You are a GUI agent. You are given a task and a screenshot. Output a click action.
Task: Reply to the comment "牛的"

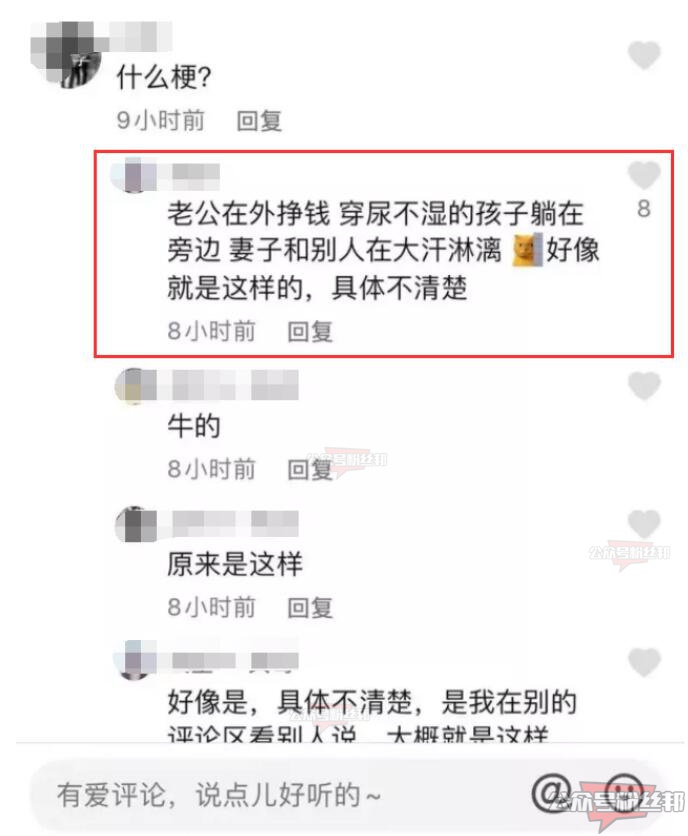[310, 469]
